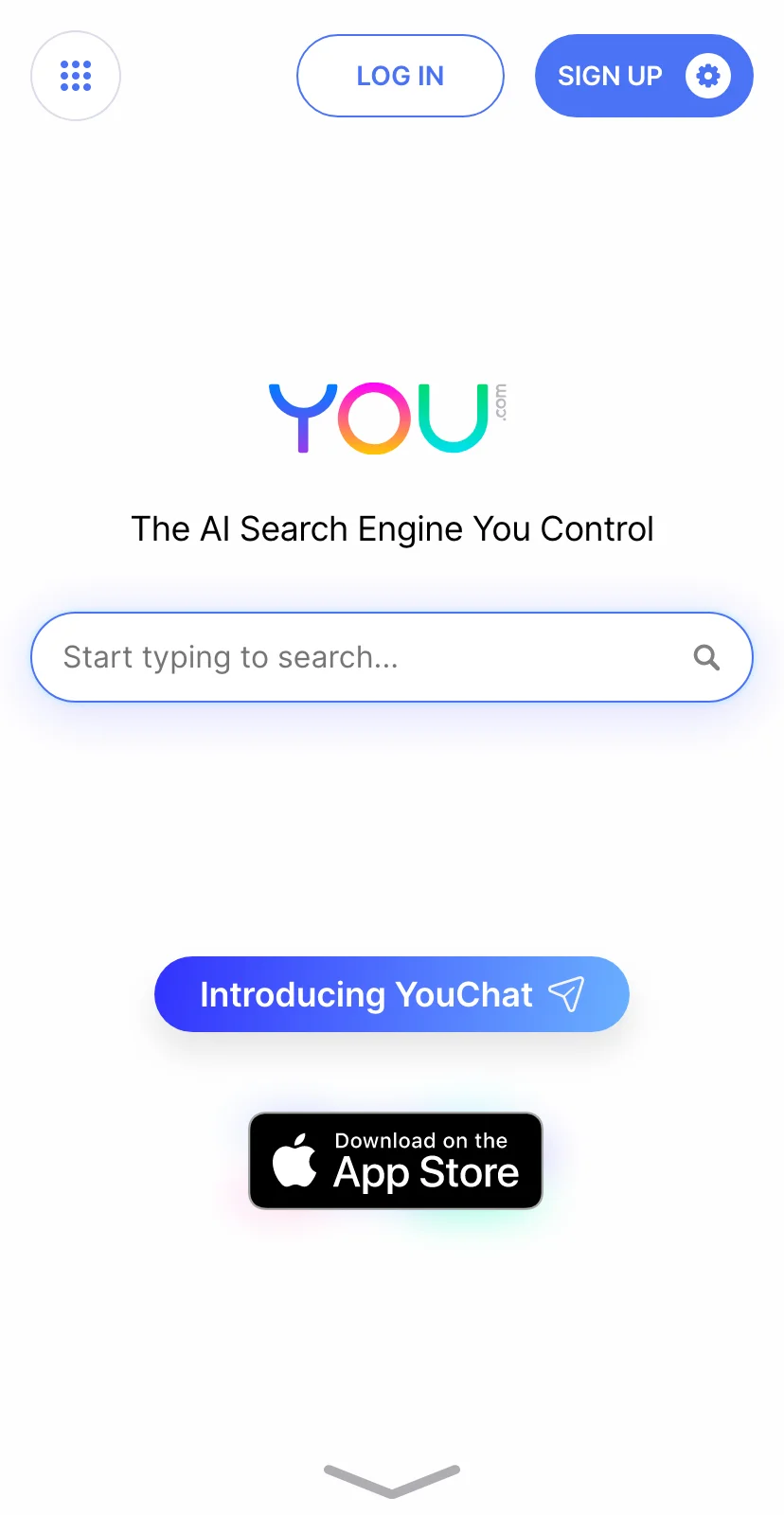Open Download on the App Store badge
Image resolution: width=784 pixels, height=1515 pixels.
395,1161
